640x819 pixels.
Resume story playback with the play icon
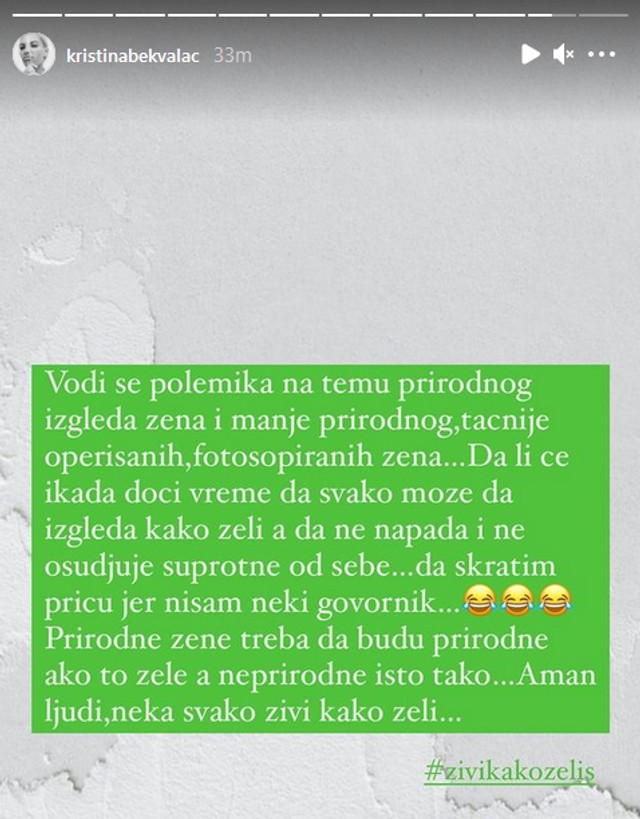530,54
